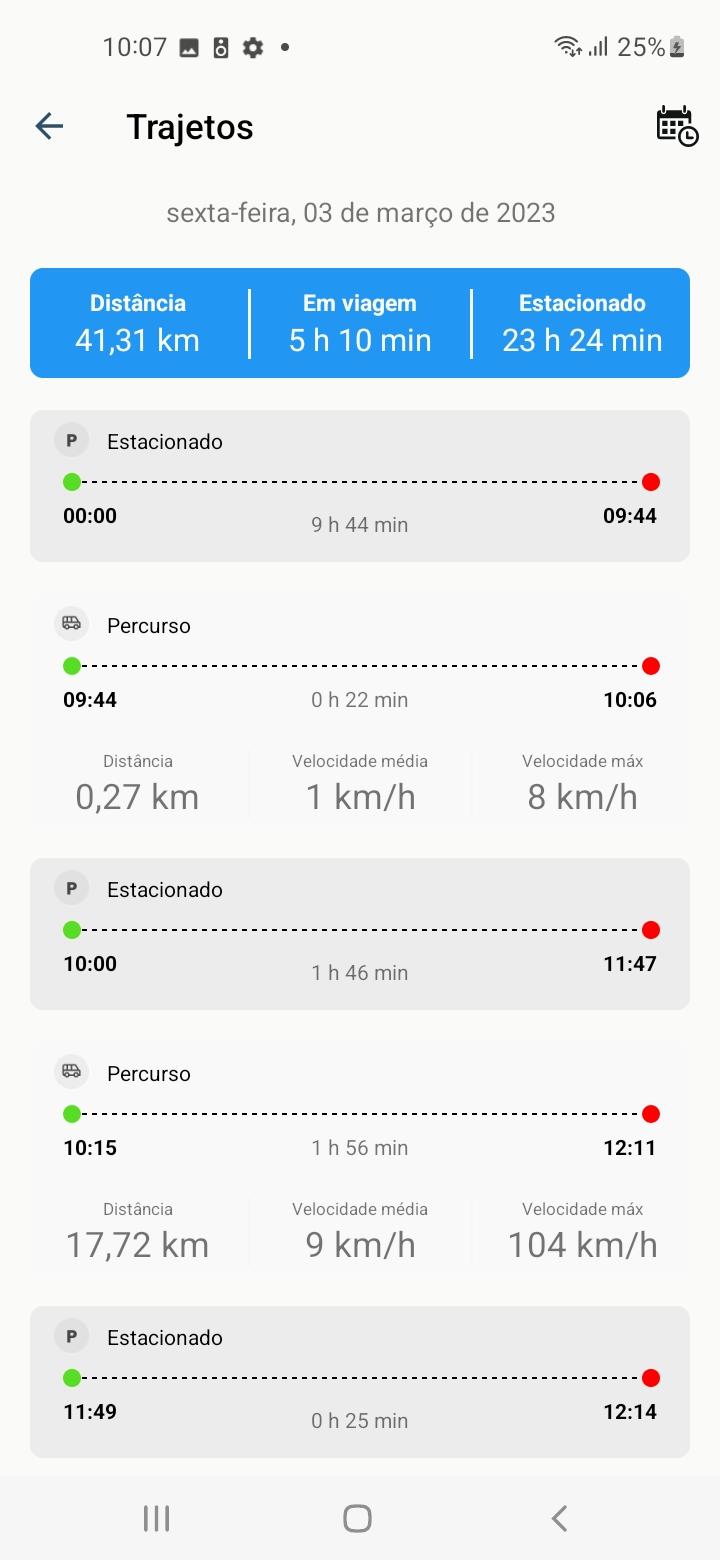This screenshot has width=720, height=1560.
Task: Open the Percurso trip of 17,72 km
Action: coord(360,1160)
